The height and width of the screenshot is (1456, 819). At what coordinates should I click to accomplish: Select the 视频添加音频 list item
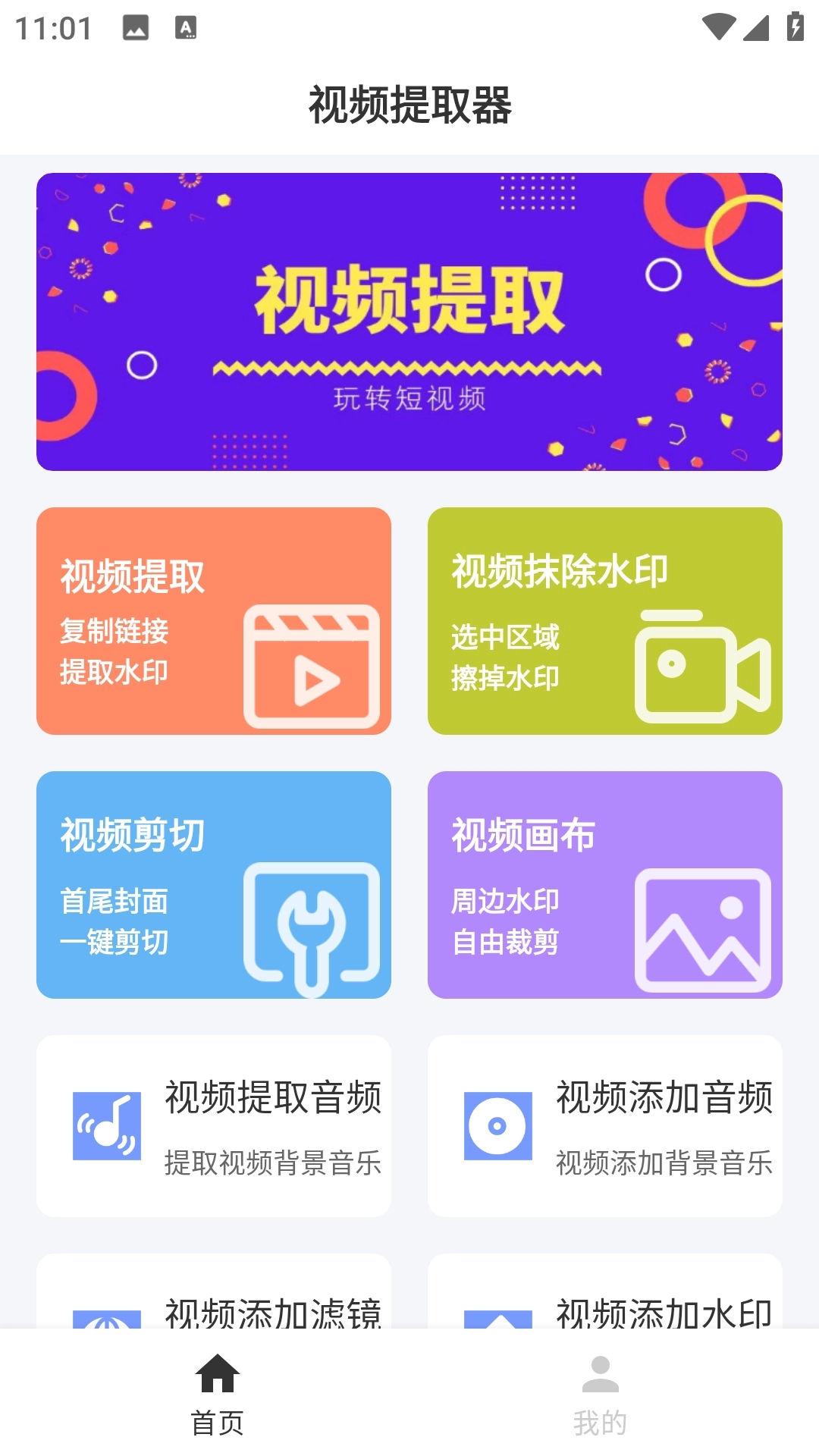(x=604, y=1125)
